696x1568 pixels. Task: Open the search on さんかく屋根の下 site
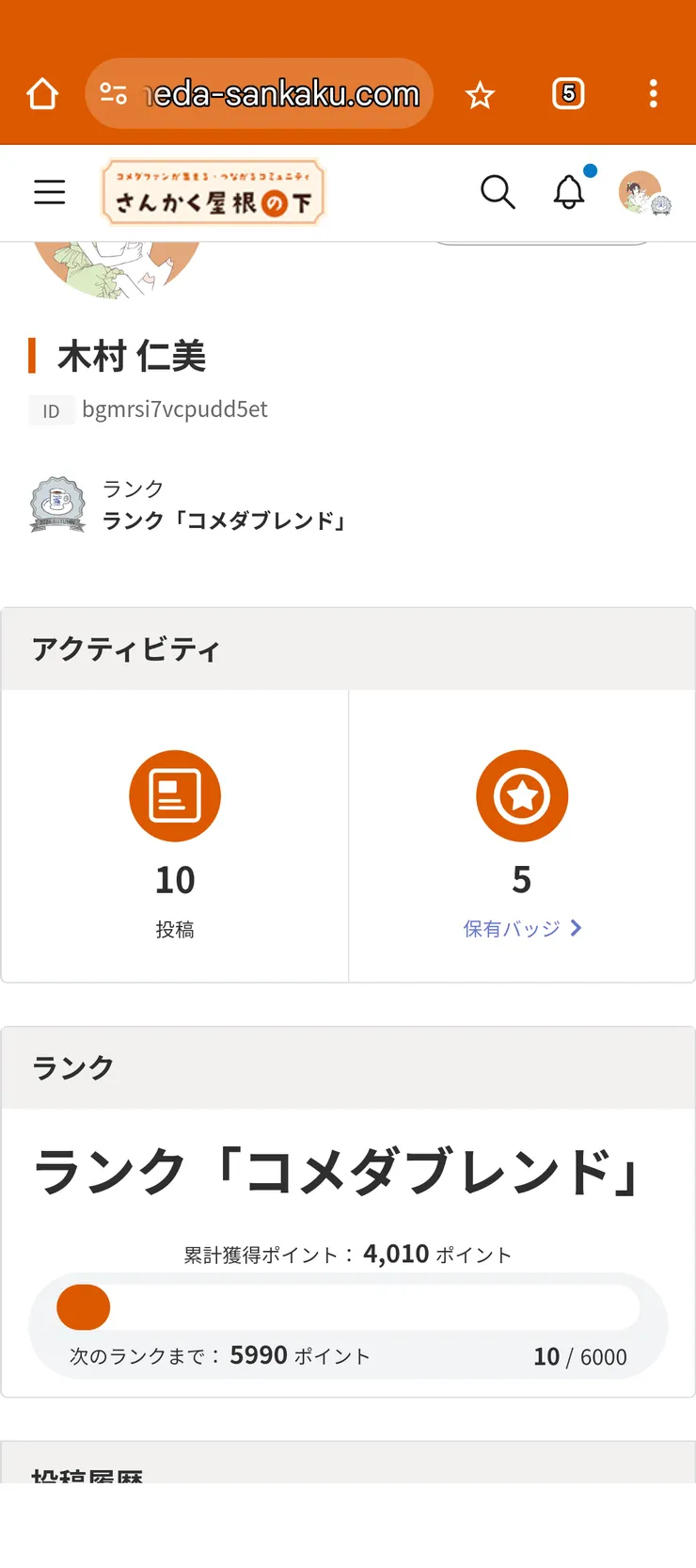pos(498,192)
